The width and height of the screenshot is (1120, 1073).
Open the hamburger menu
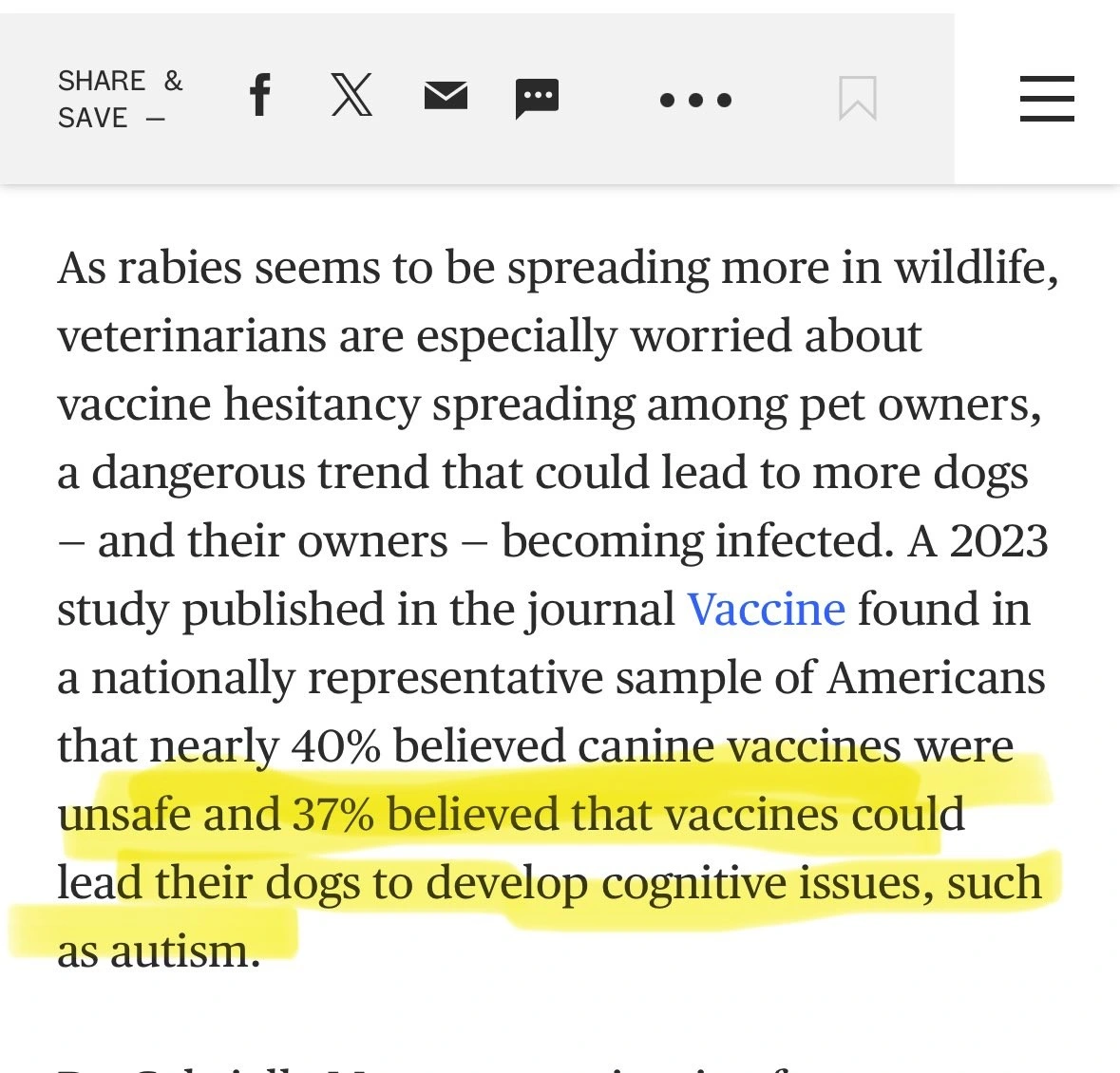tap(1047, 99)
